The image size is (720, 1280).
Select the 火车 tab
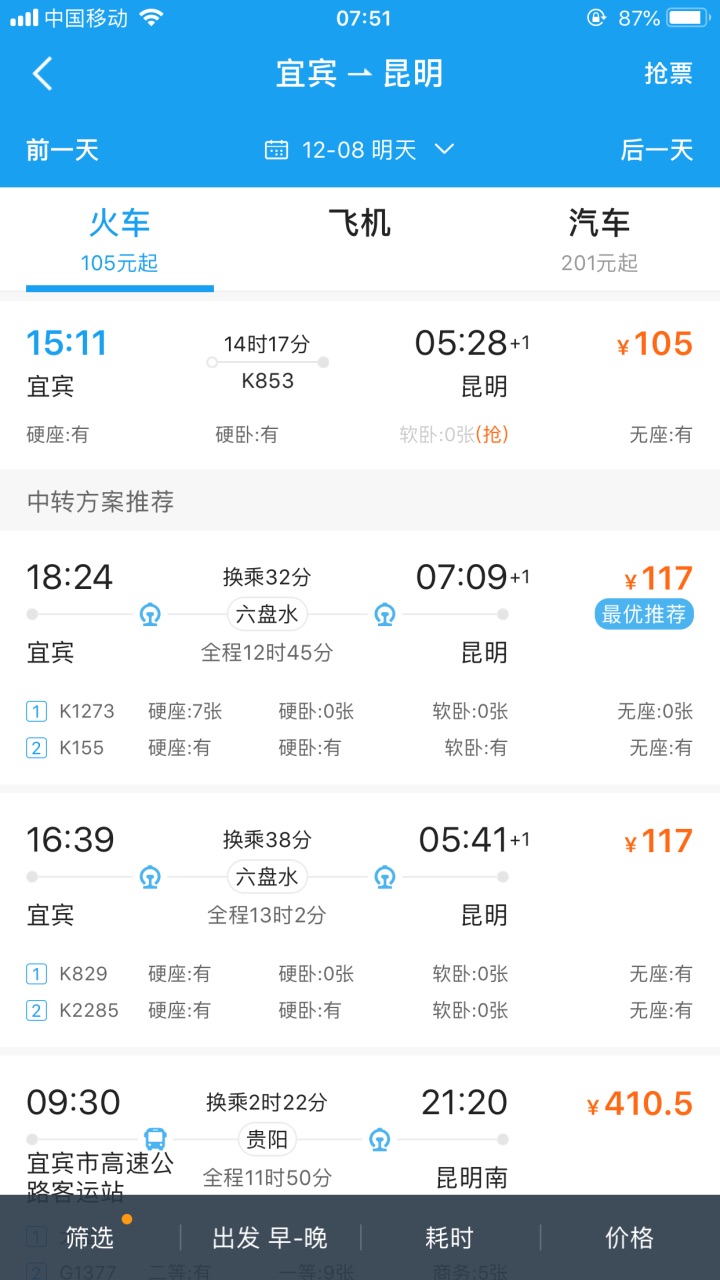click(x=120, y=240)
